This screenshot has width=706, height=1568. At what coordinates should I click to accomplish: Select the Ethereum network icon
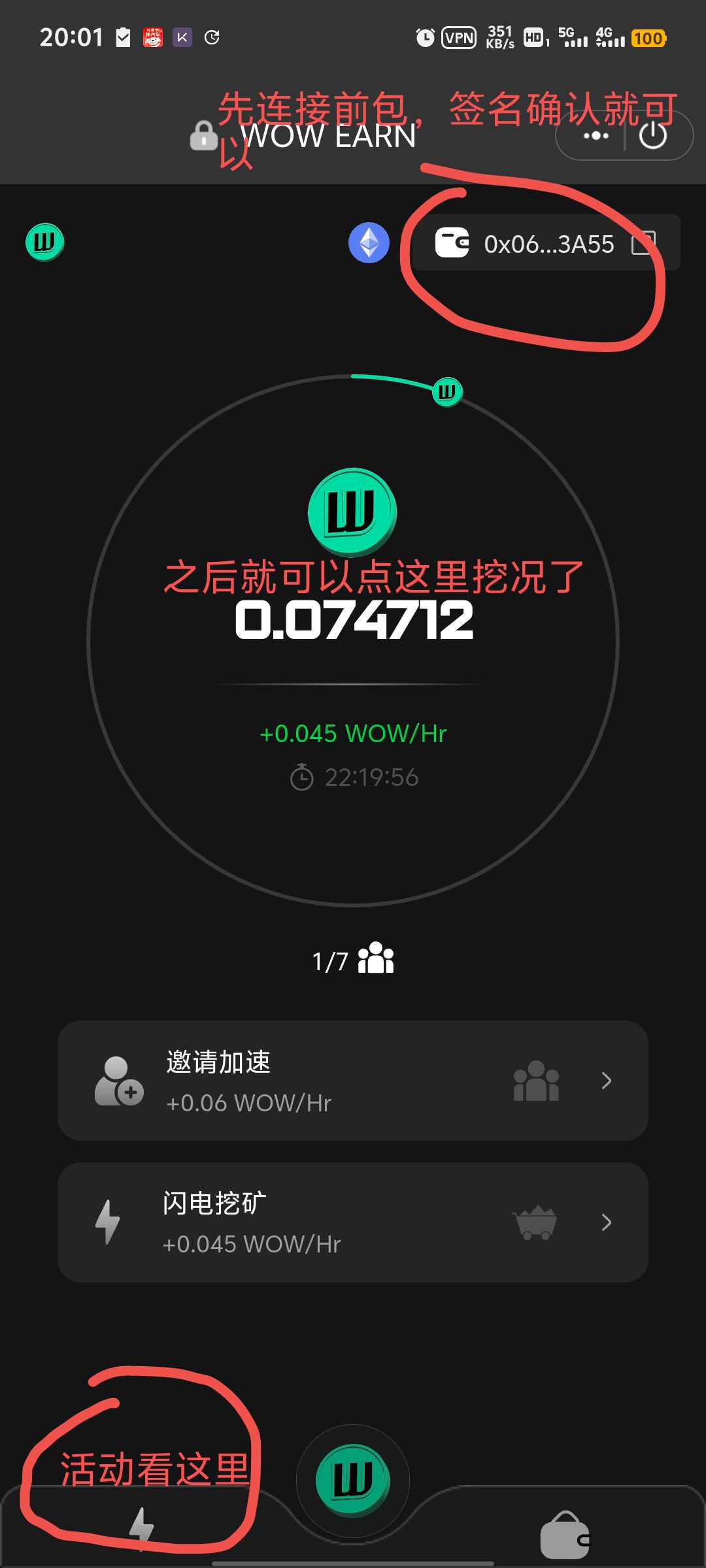pos(371,243)
